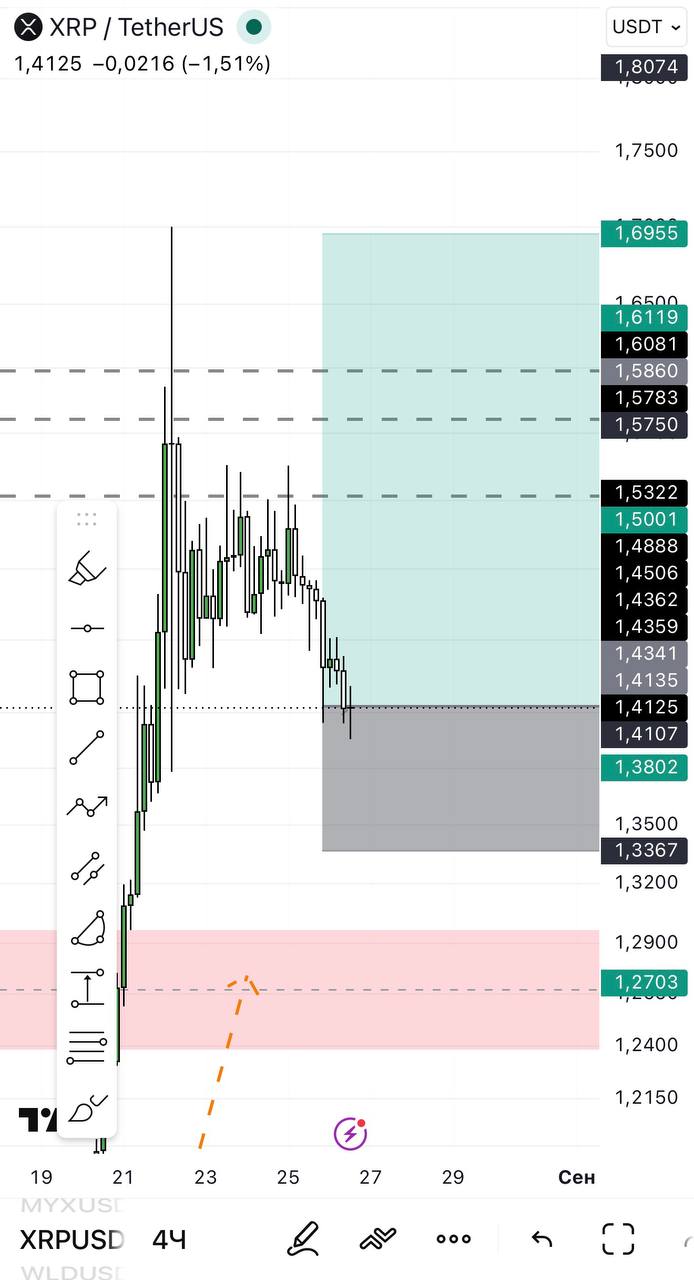Viewport: 694px width, 1280px height.
Task: Open the indicators menu
Action: pos(377,1240)
